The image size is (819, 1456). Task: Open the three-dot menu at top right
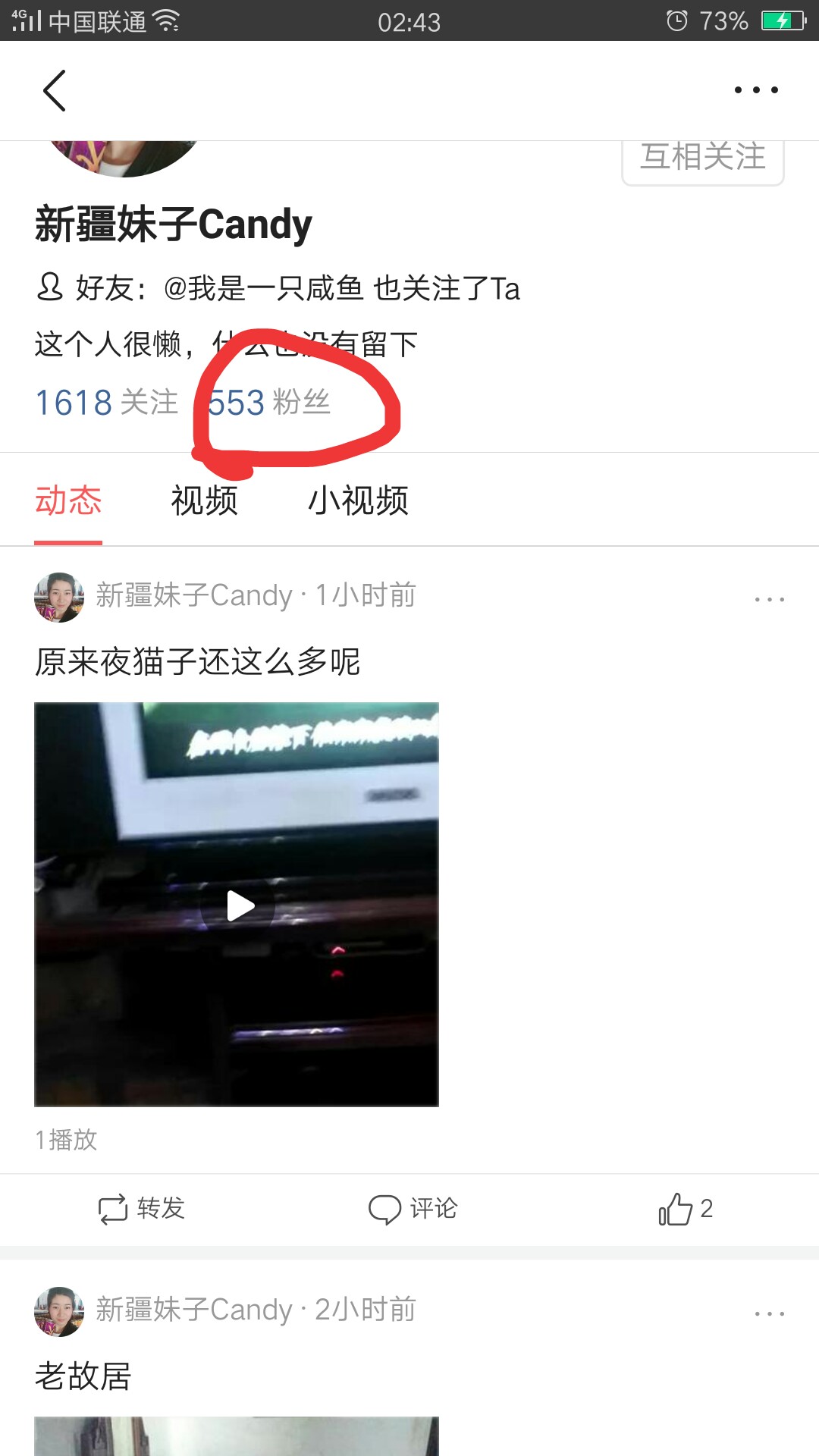755,90
